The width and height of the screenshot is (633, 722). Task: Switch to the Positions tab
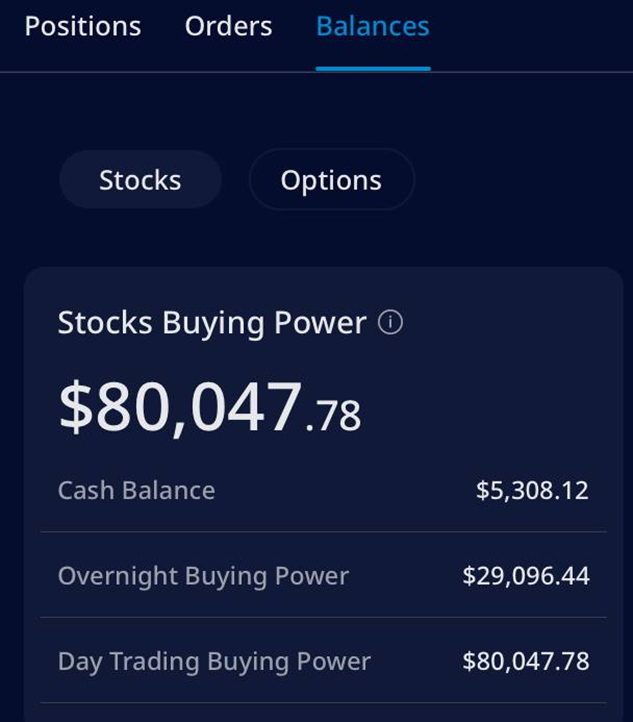83,26
